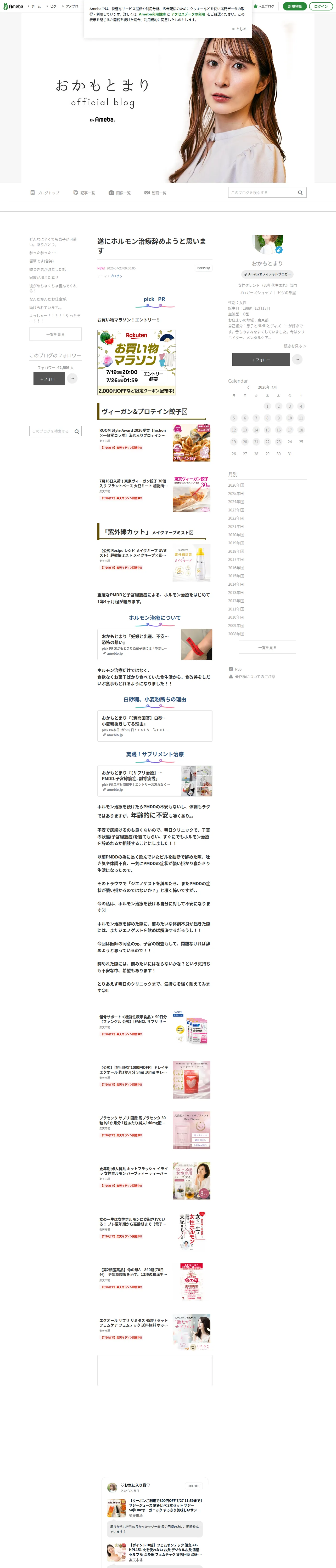The width and height of the screenshot is (336, 1568).
Task: Open the ログイン button
Action: [321, 6]
